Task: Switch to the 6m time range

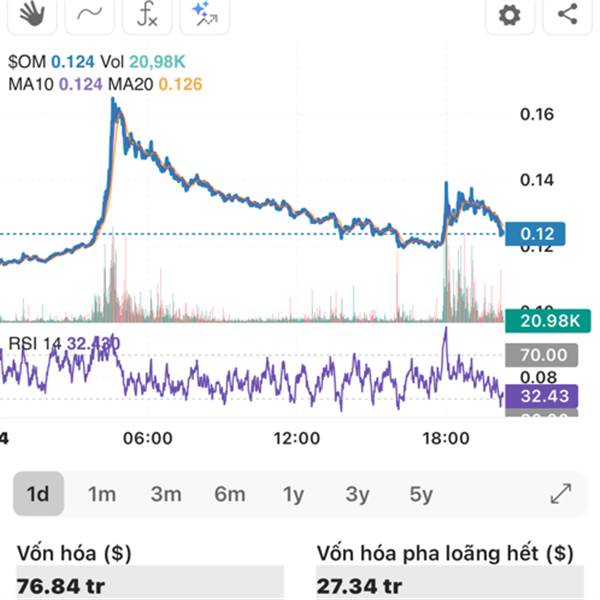Action: (229, 494)
